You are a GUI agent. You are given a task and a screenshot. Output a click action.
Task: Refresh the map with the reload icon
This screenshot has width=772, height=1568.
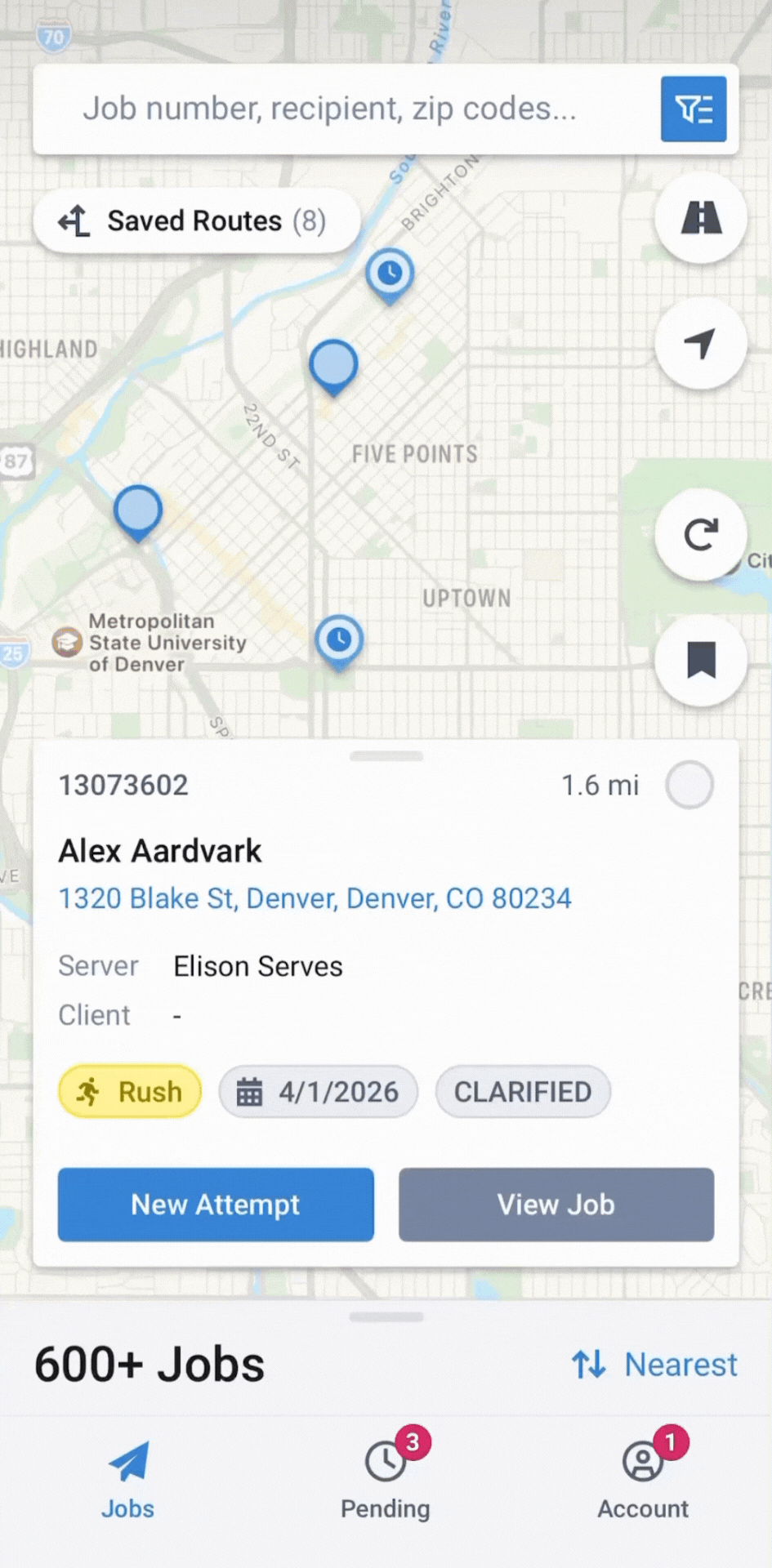pyautogui.click(x=700, y=535)
